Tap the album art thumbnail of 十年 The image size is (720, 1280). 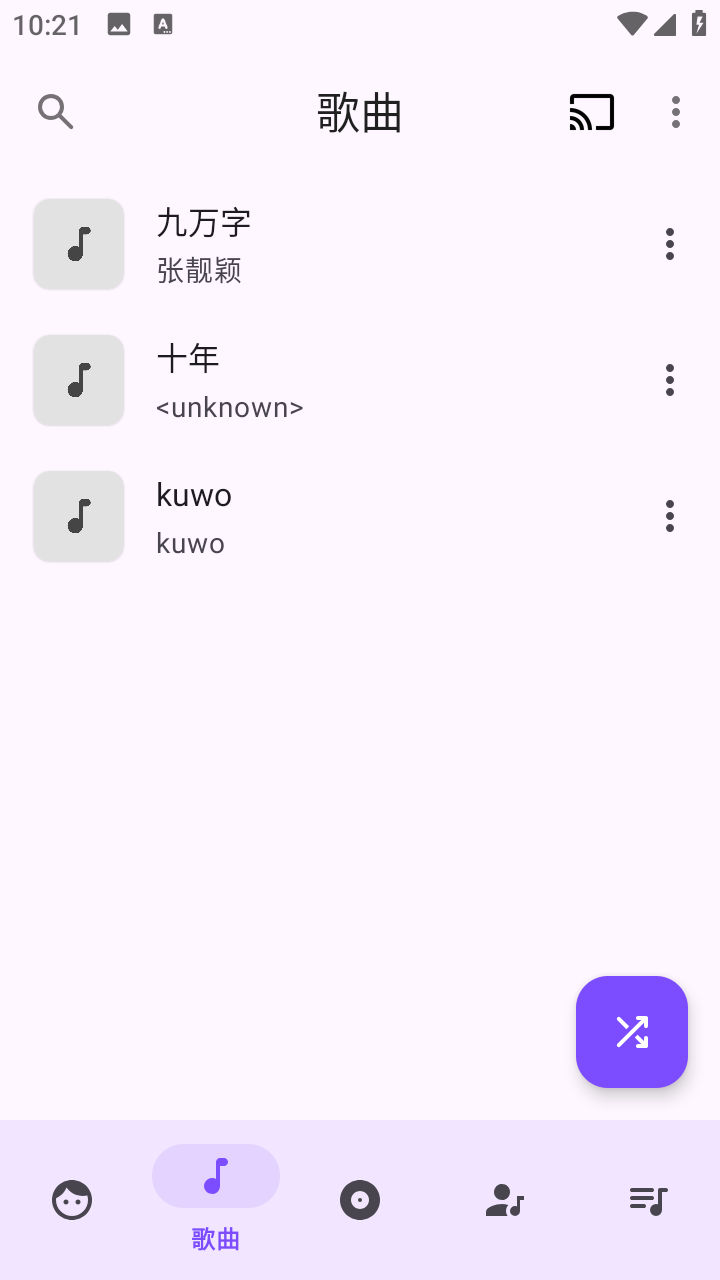pos(78,380)
